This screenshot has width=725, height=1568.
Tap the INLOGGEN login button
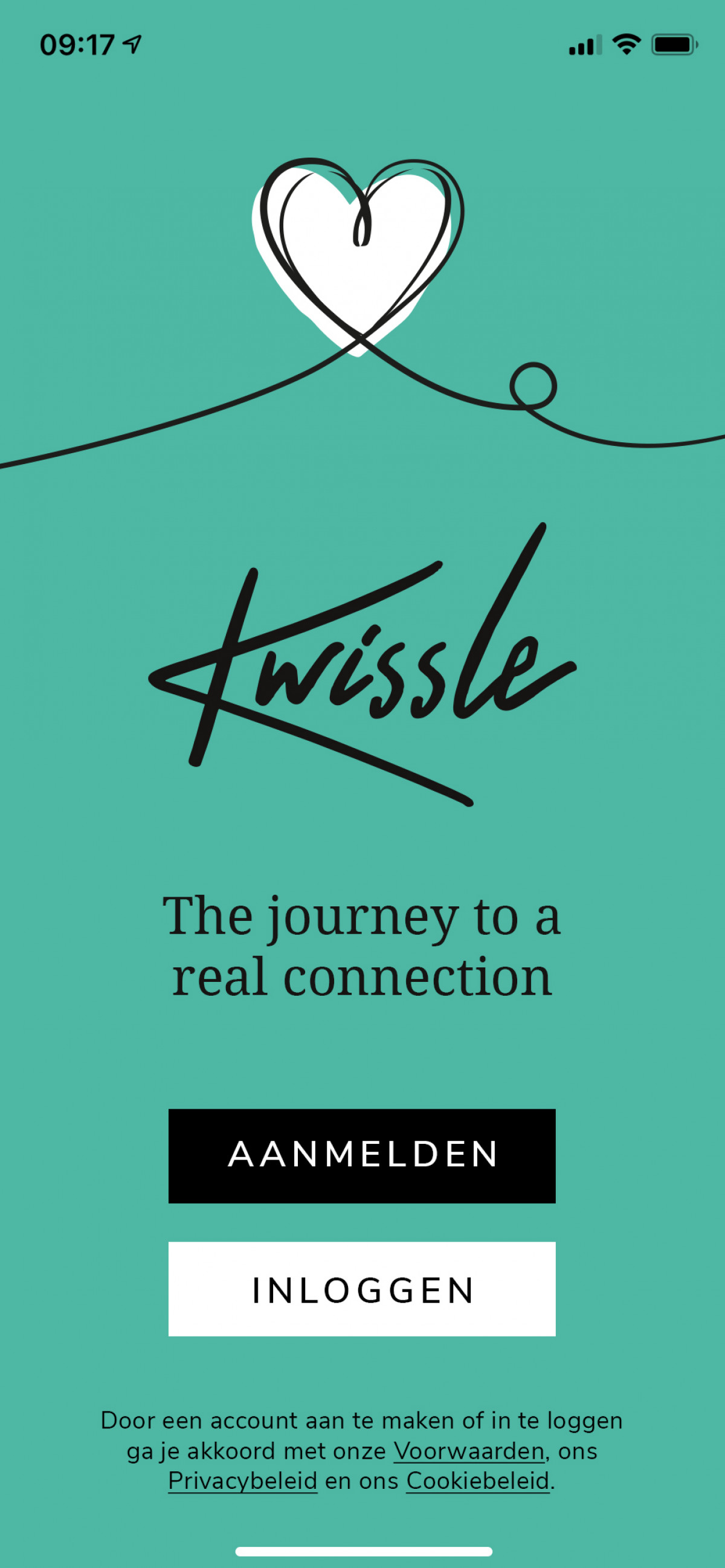[x=361, y=1289]
